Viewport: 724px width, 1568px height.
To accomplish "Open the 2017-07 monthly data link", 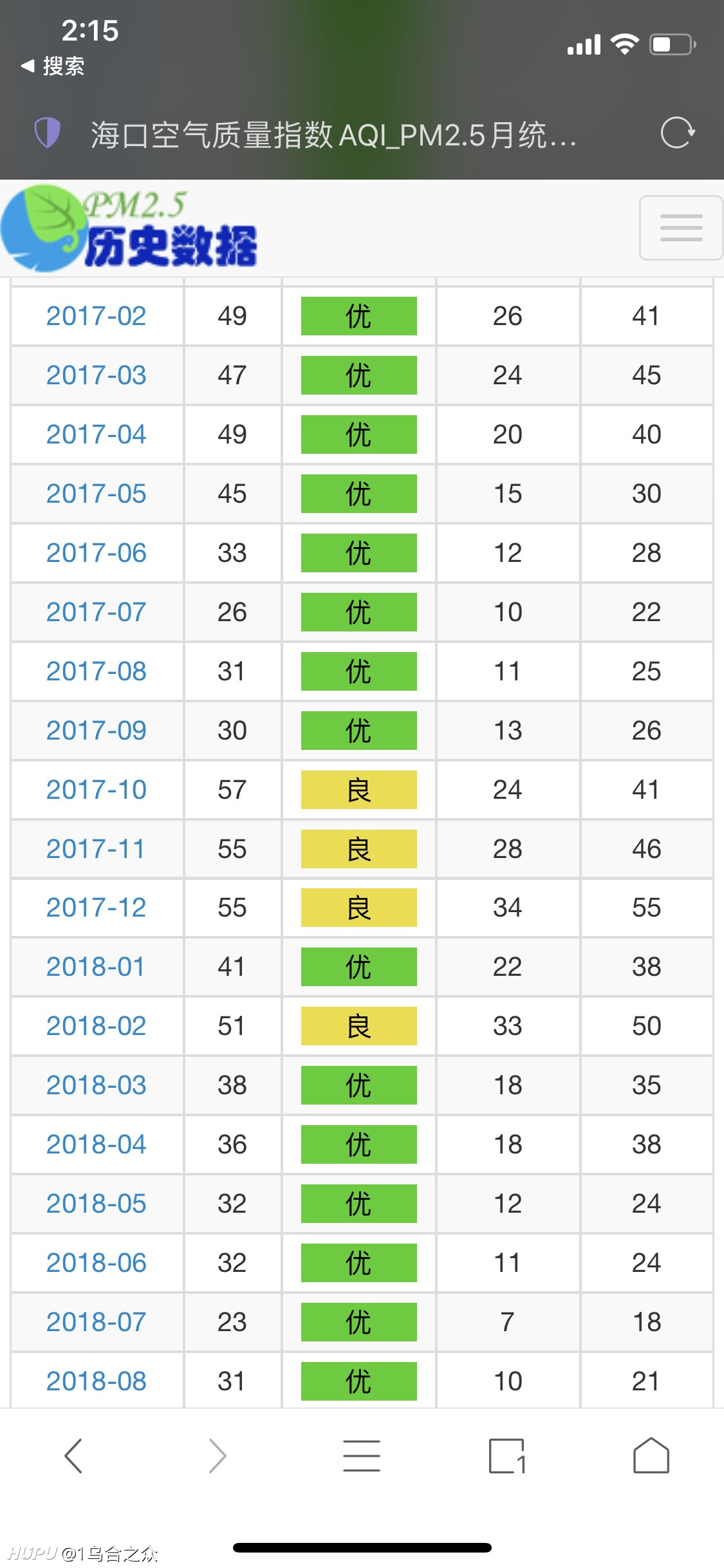I will click(97, 612).
